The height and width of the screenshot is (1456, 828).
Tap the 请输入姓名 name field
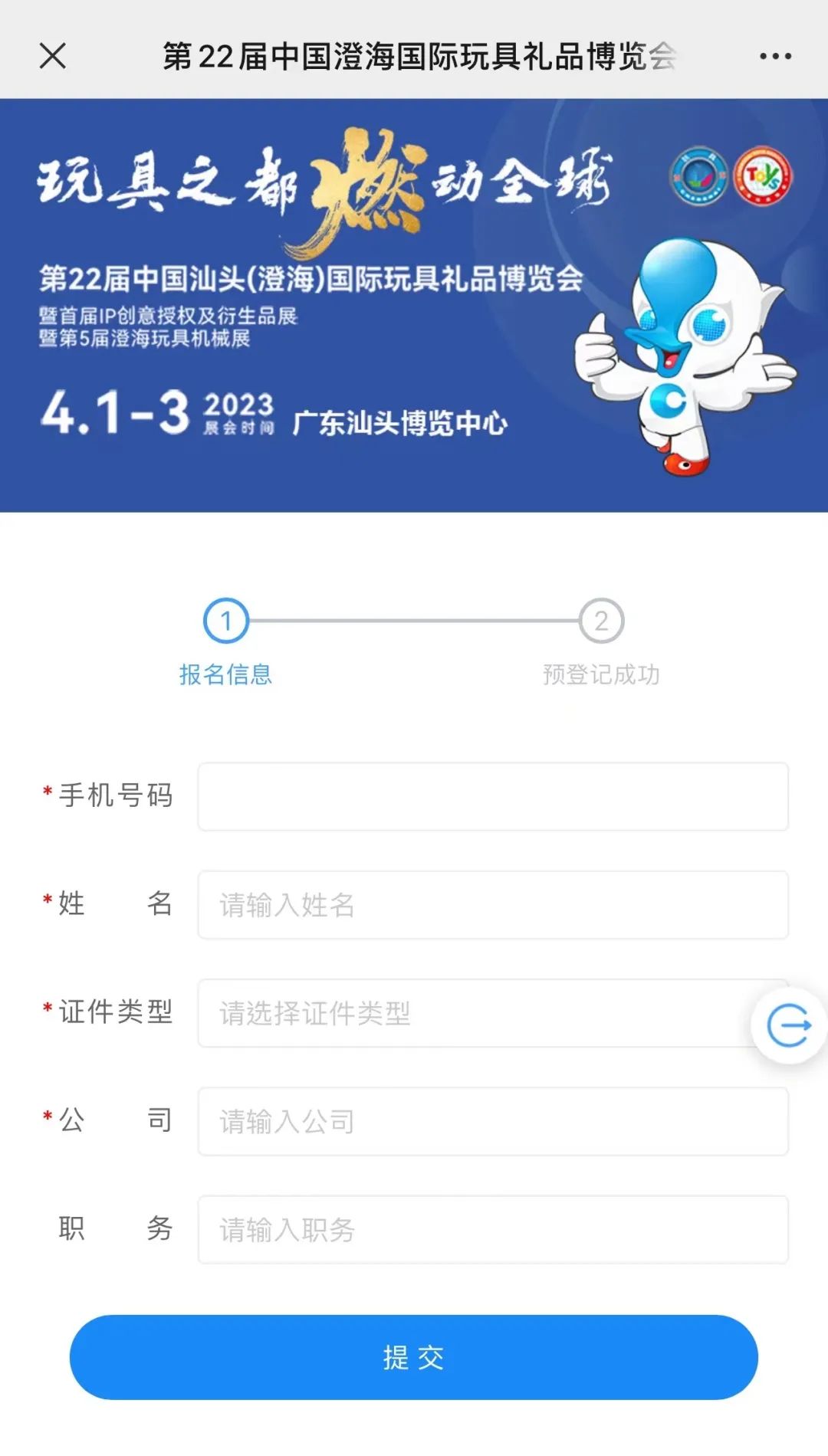[x=493, y=904]
